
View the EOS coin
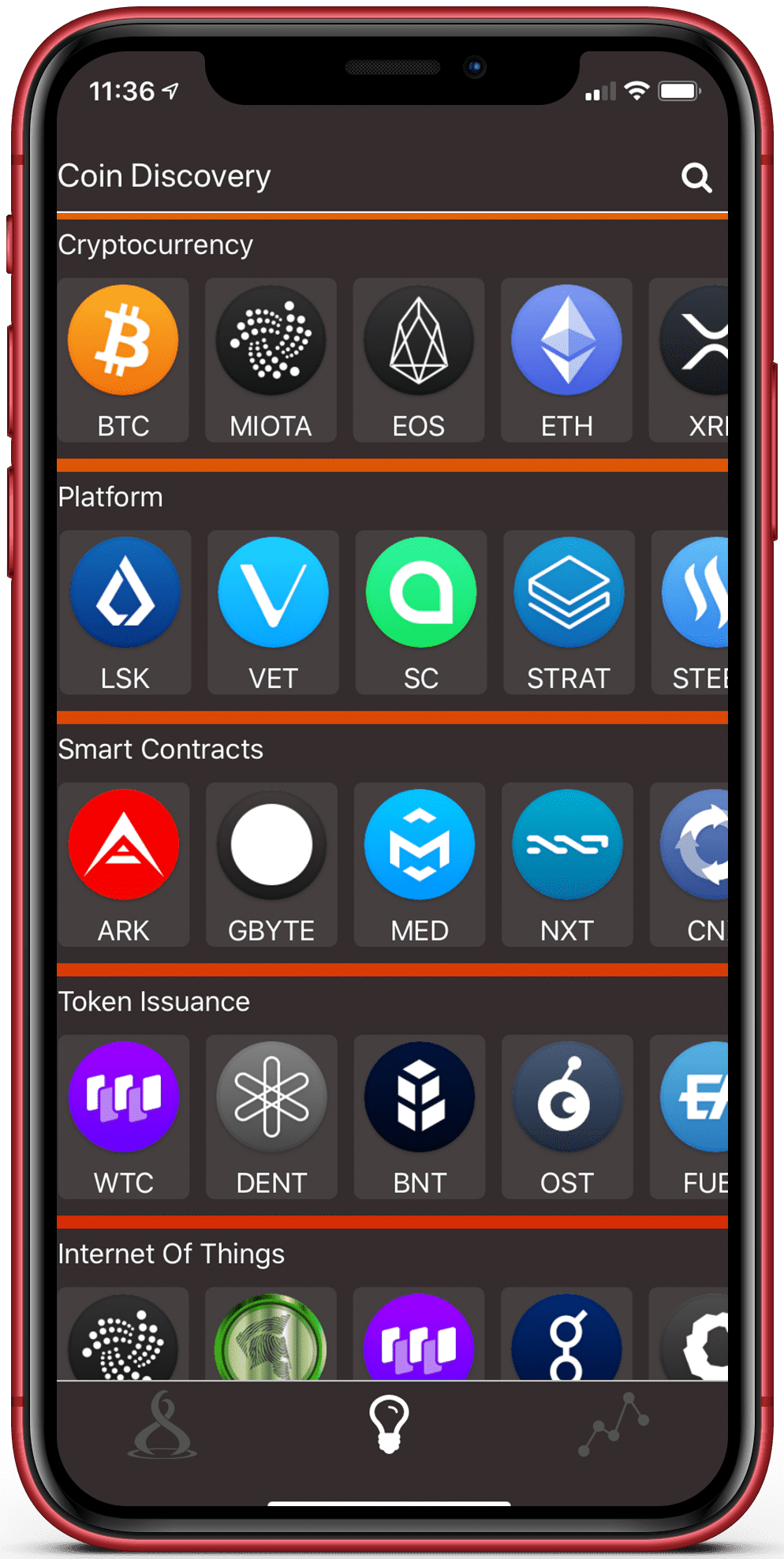[419, 360]
